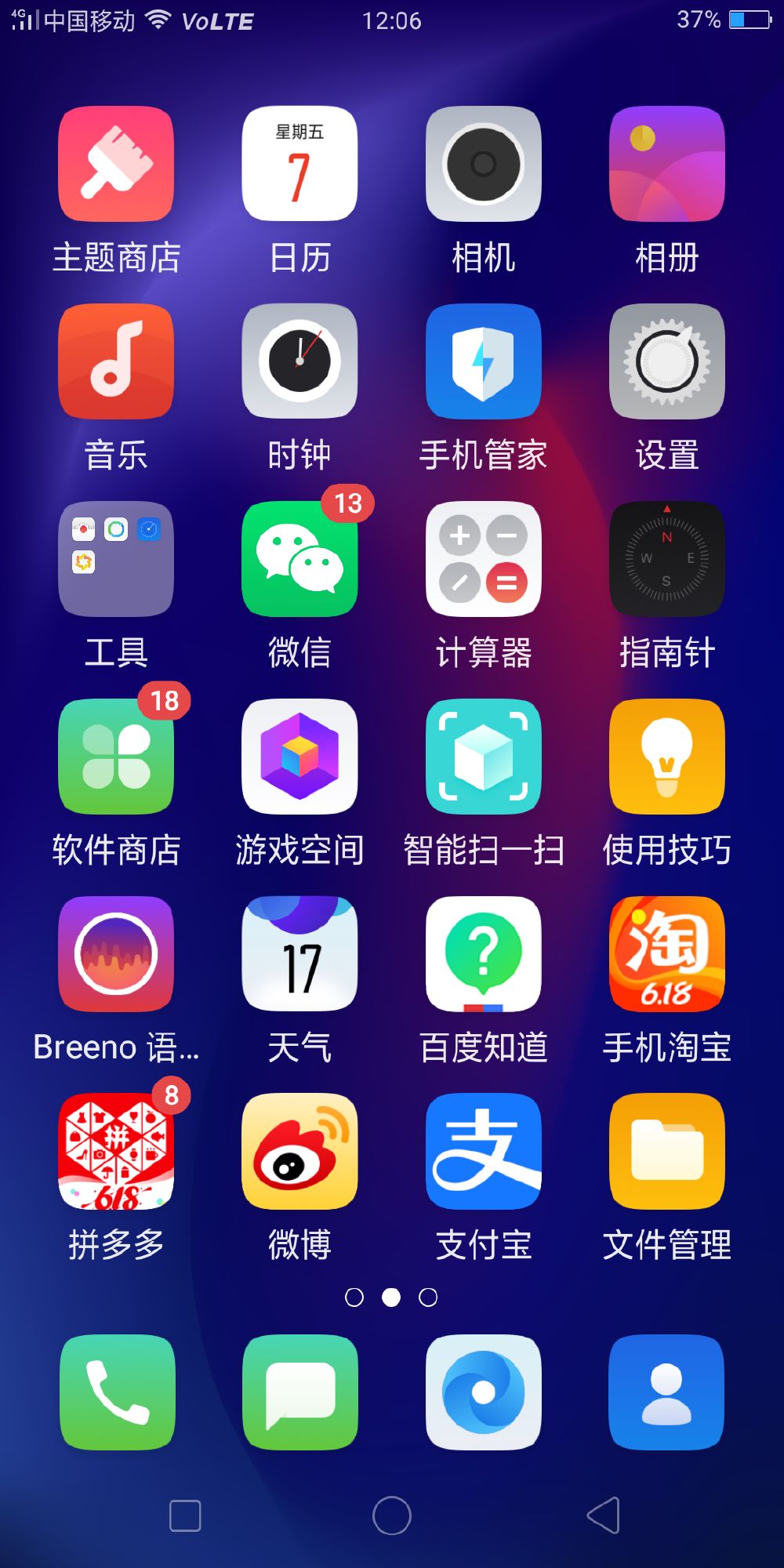Open the phone dialer in the dock
This screenshot has width=784, height=1568.
point(118,1392)
